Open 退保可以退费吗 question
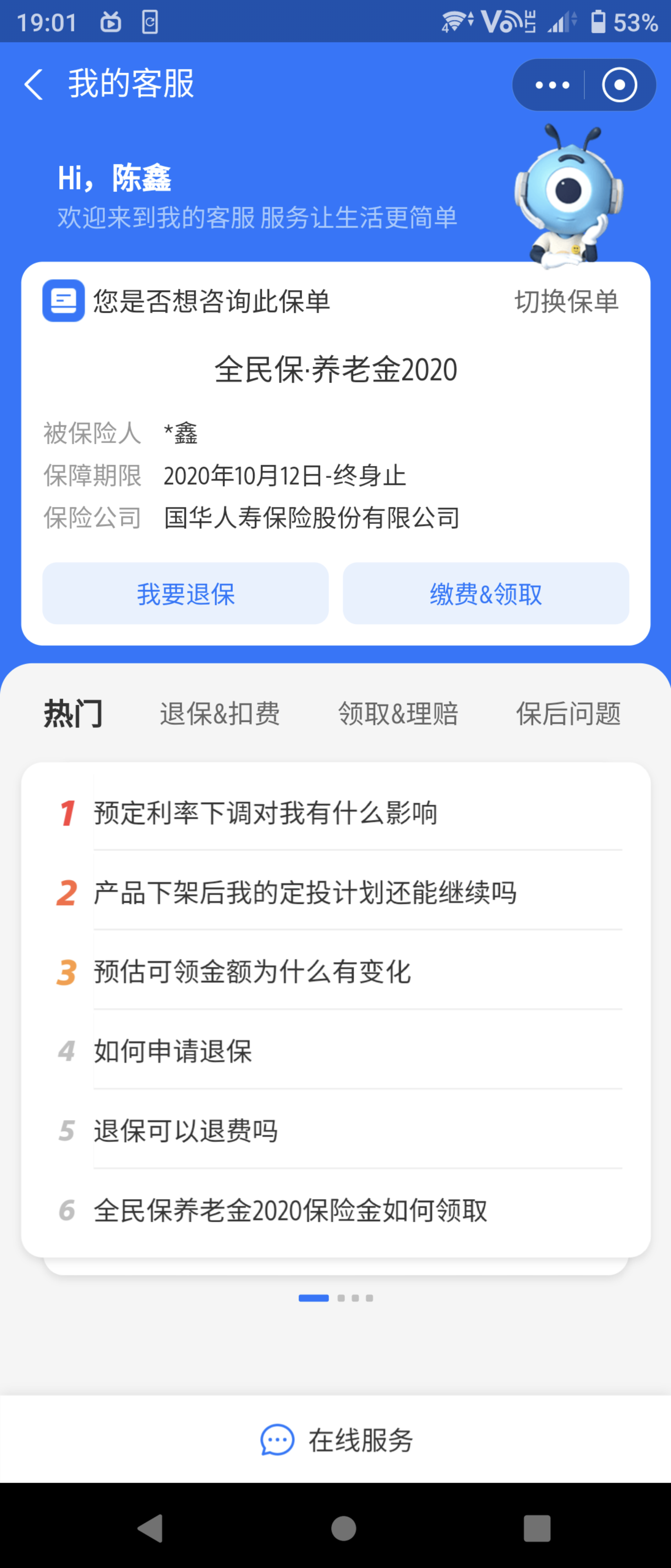The image size is (671, 1568). [186, 1131]
